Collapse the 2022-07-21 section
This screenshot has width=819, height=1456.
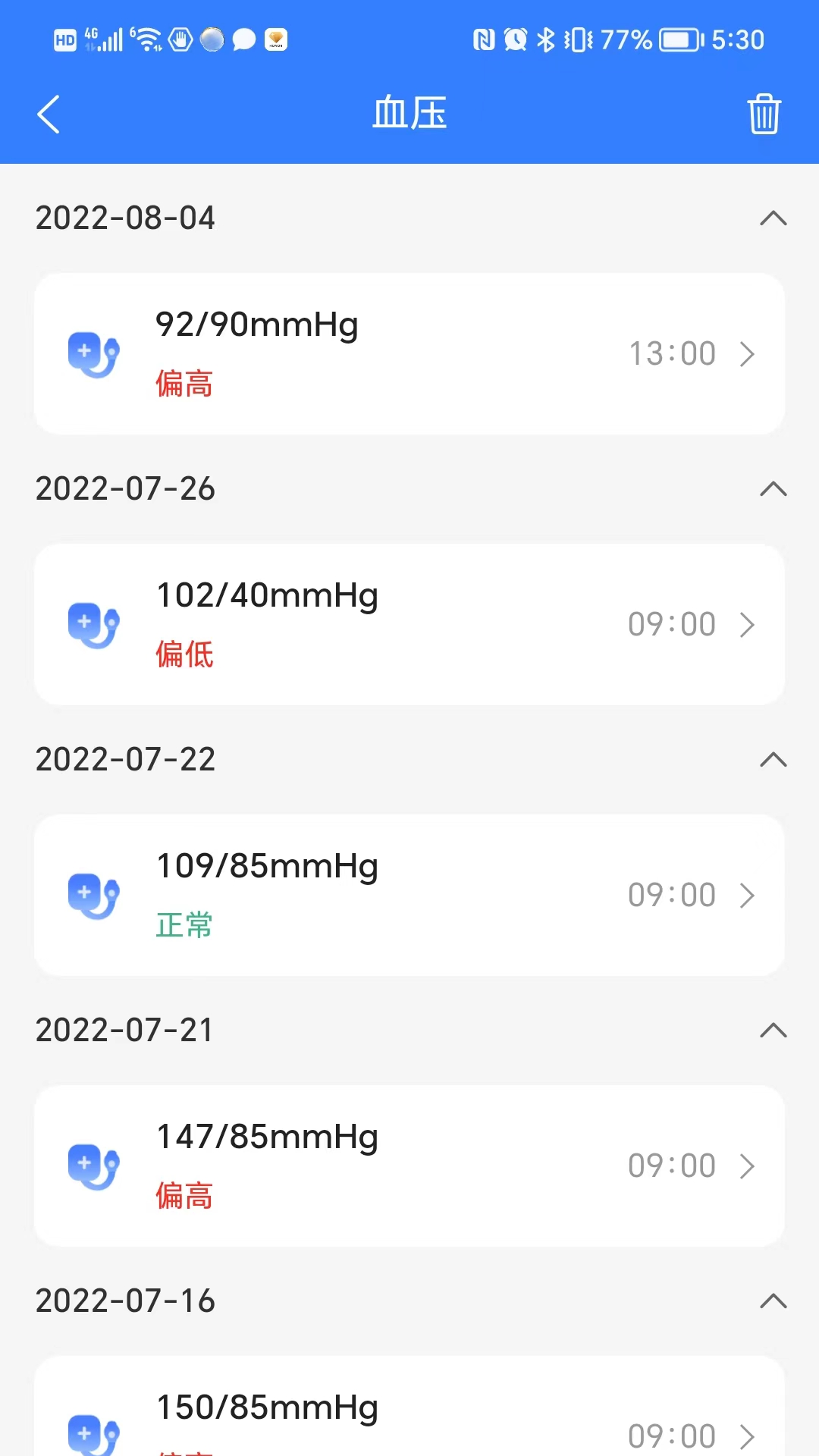774,1031
